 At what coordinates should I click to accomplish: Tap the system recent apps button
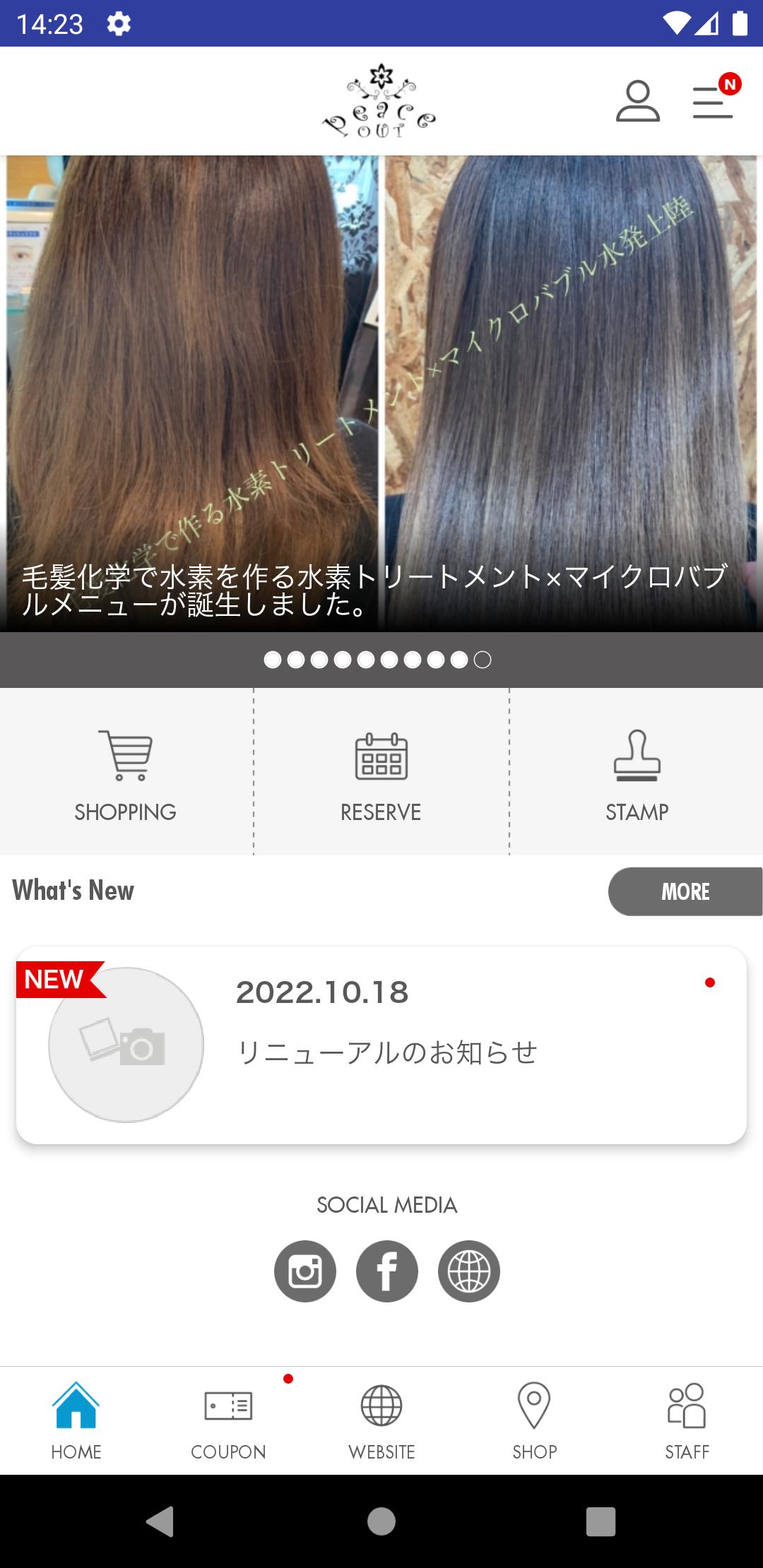pos(601,1521)
